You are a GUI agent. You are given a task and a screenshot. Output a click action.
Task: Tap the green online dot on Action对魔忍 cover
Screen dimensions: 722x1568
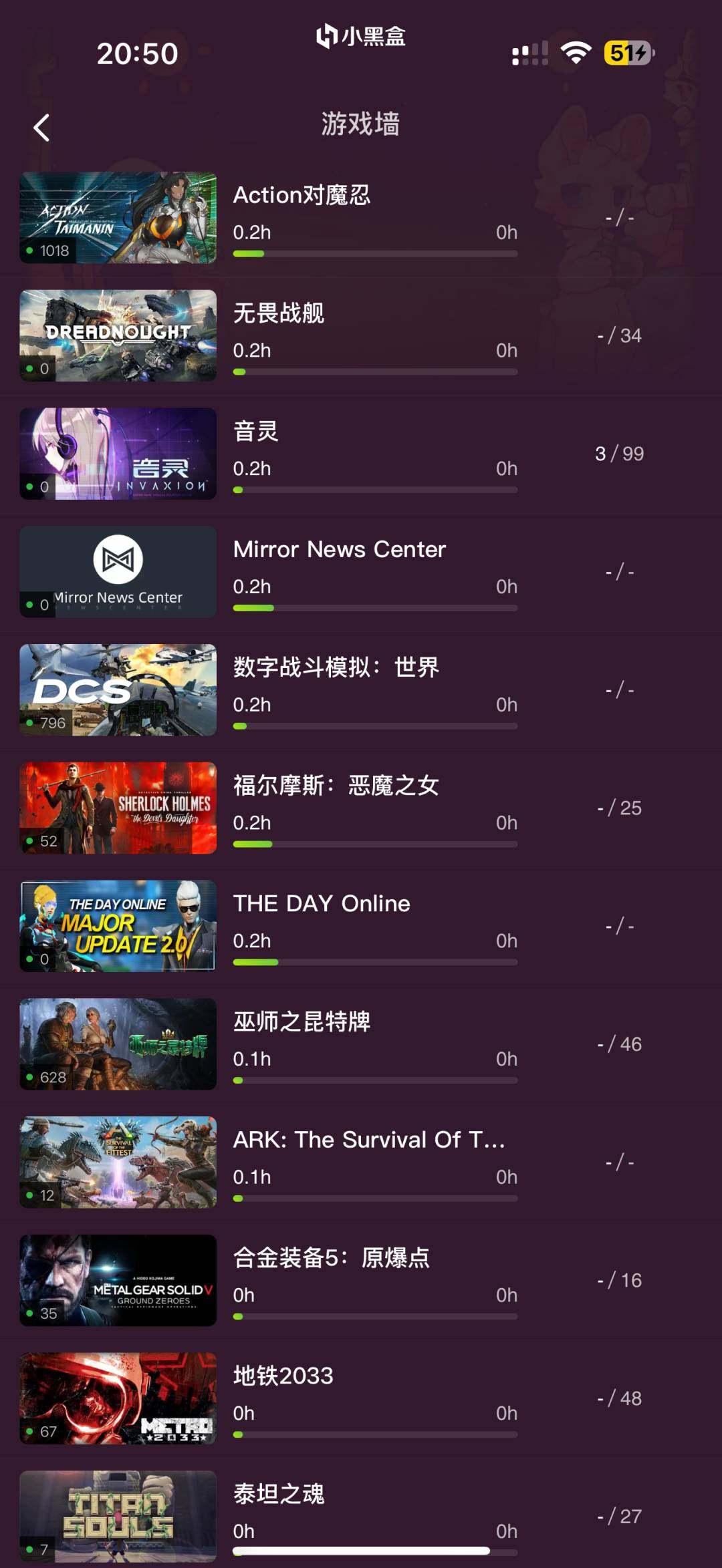pyautogui.click(x=29, y=251)
